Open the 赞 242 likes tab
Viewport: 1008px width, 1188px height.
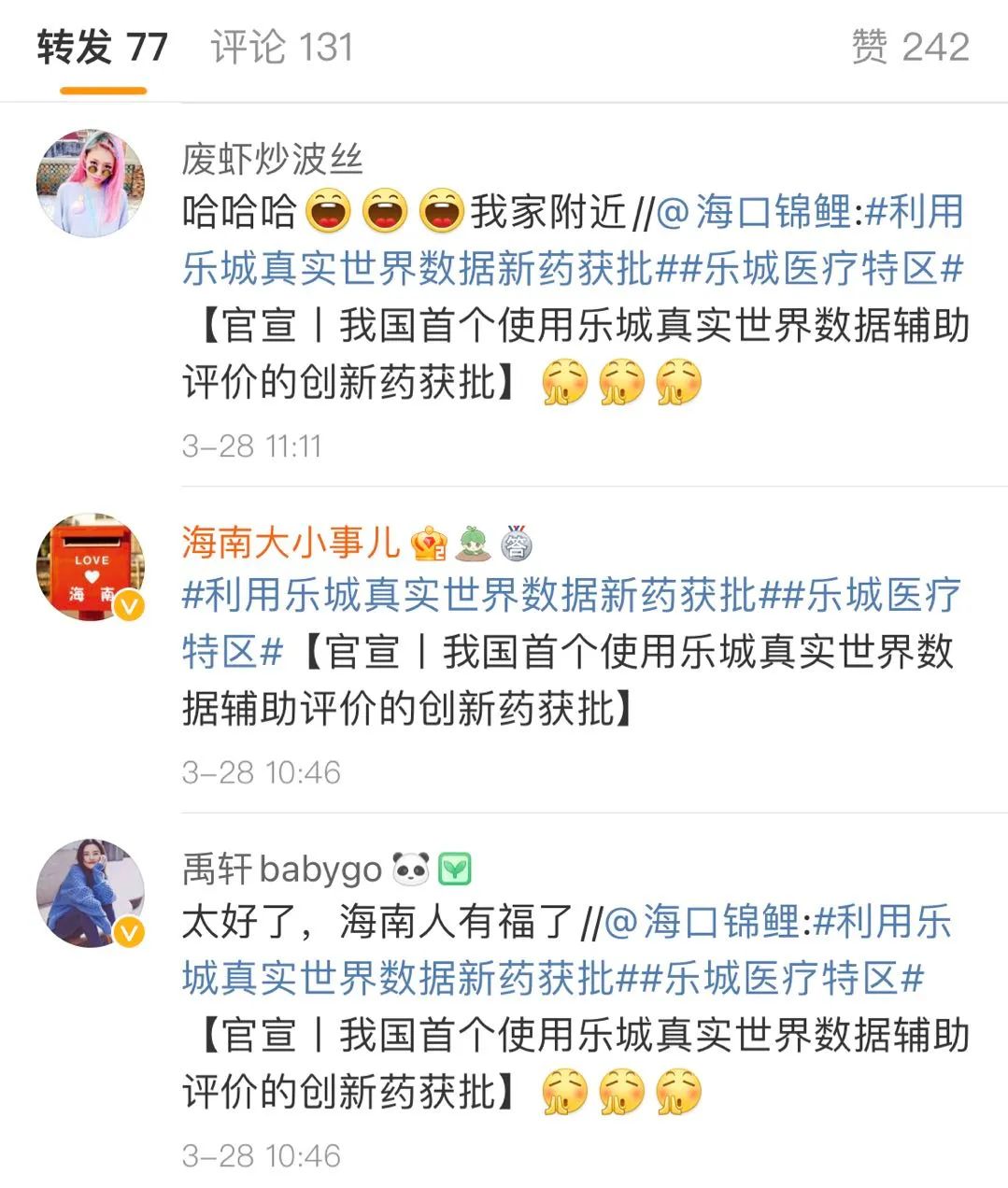pos(910,47)
